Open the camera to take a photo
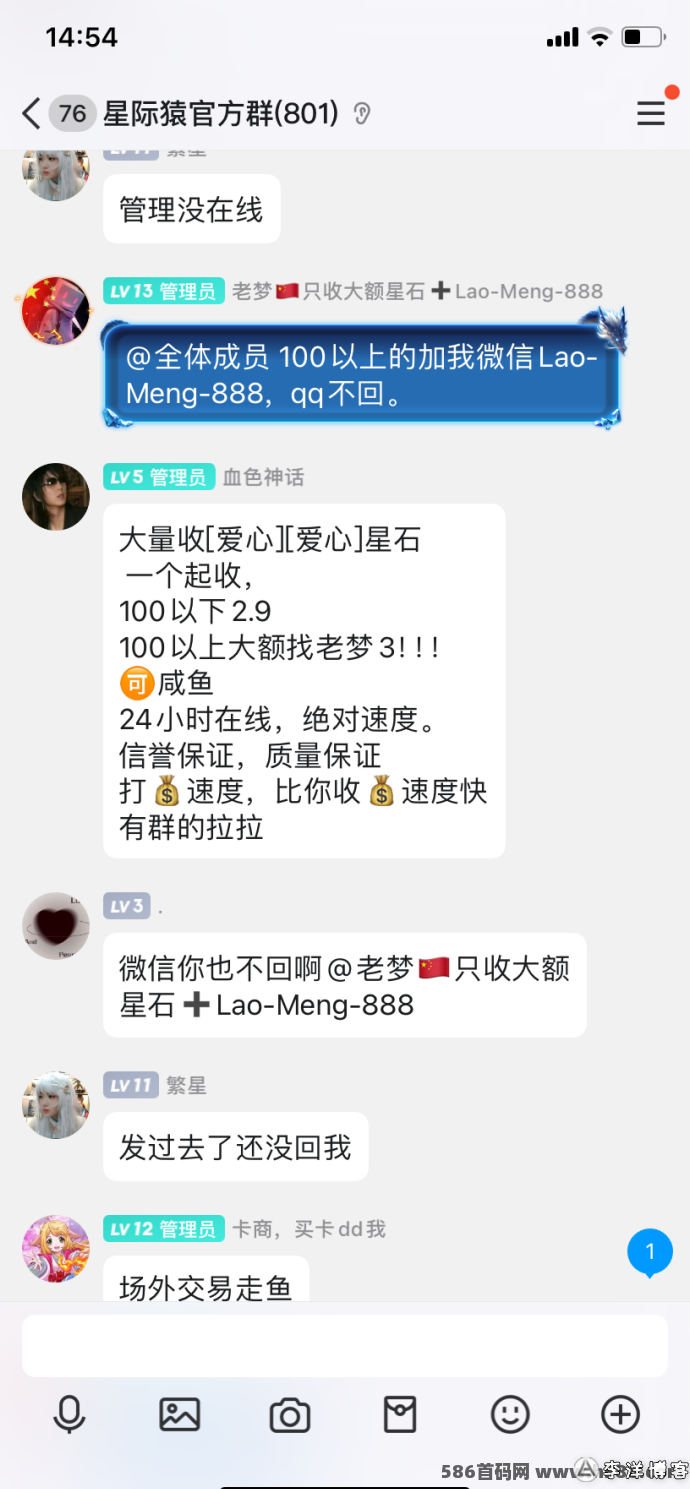Viewport: 690px width, 1489px height. point(290,1415)
